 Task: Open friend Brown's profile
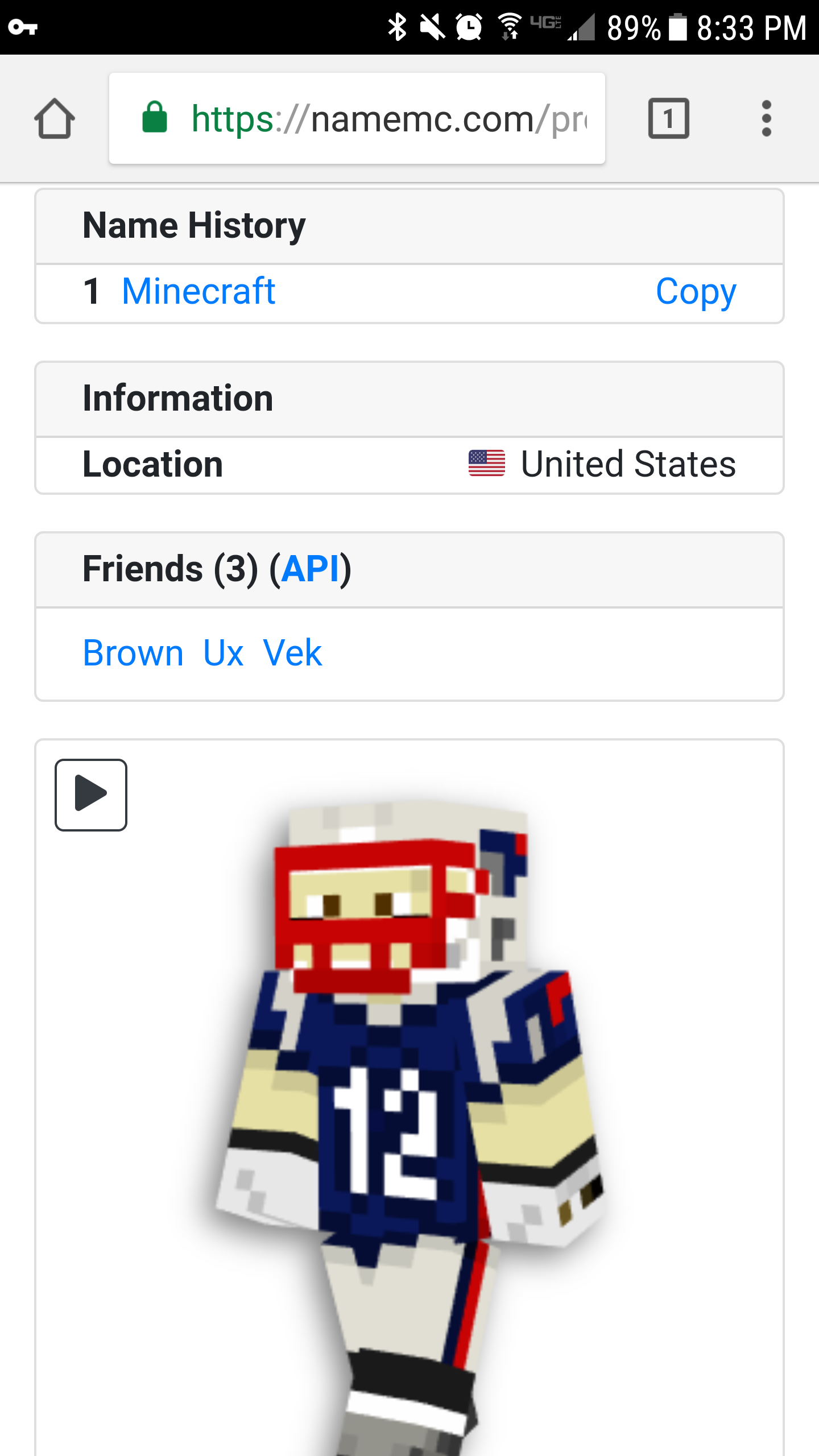[x=133, y=652]
